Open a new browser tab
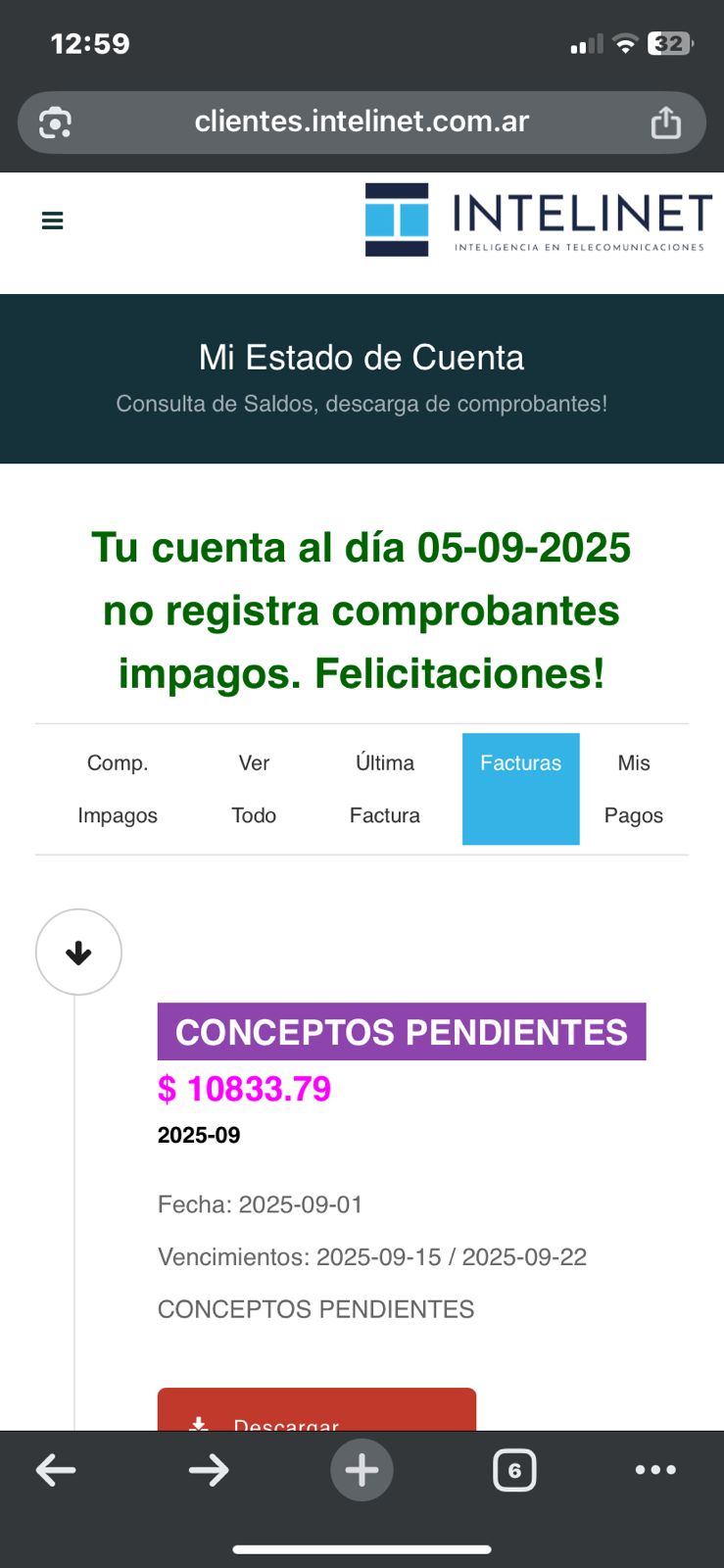Viewport: 724px width, 1568px height. (362, 1470)
